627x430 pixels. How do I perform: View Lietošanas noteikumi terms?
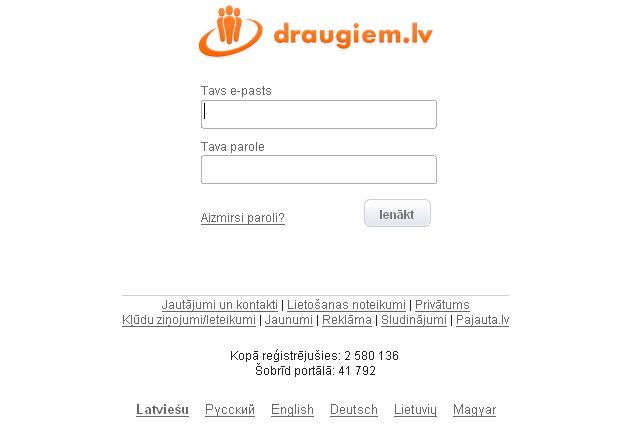[x=347, y=305]
